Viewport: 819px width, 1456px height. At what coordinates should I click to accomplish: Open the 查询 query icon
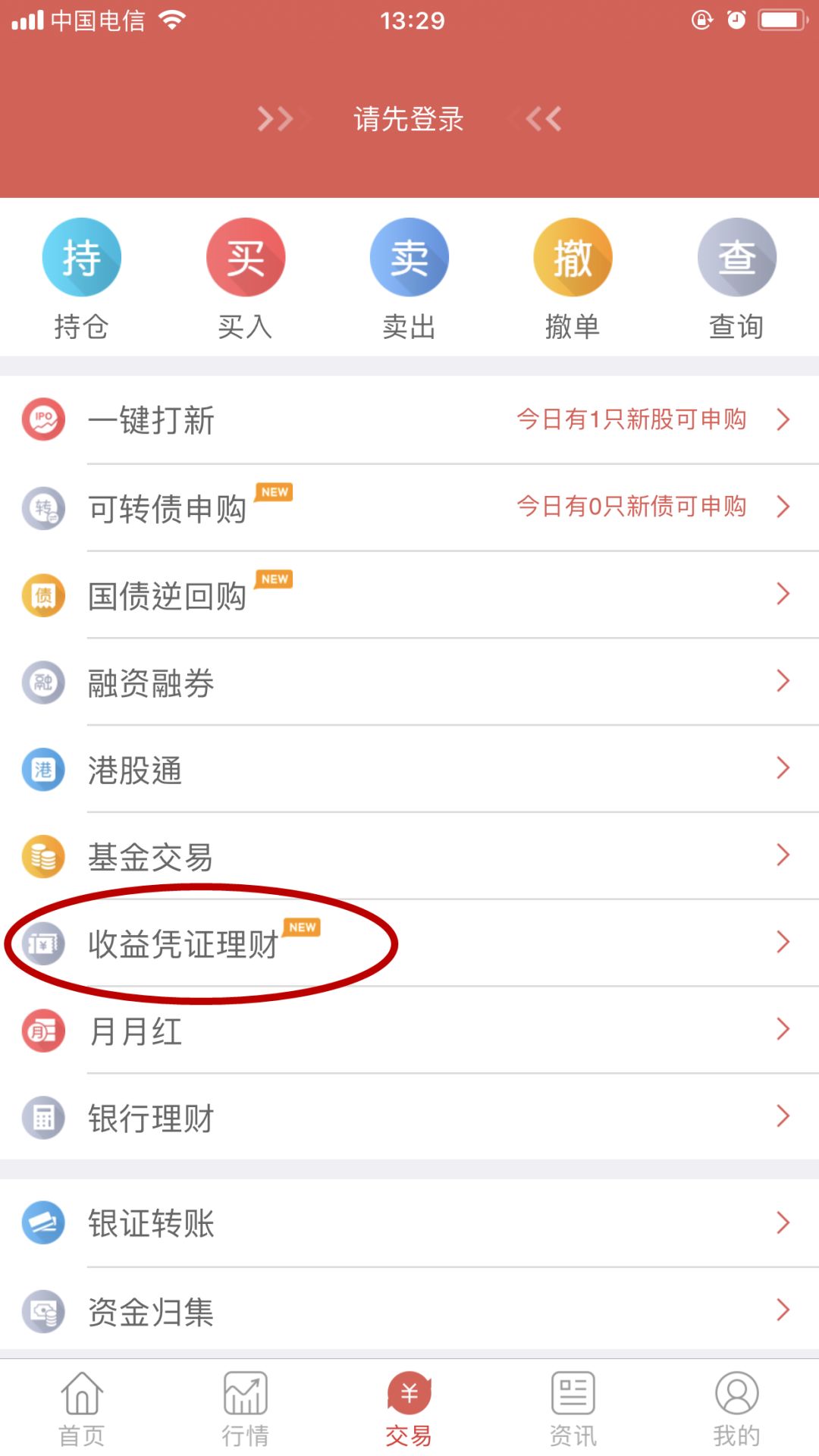(x=737, y=256)
